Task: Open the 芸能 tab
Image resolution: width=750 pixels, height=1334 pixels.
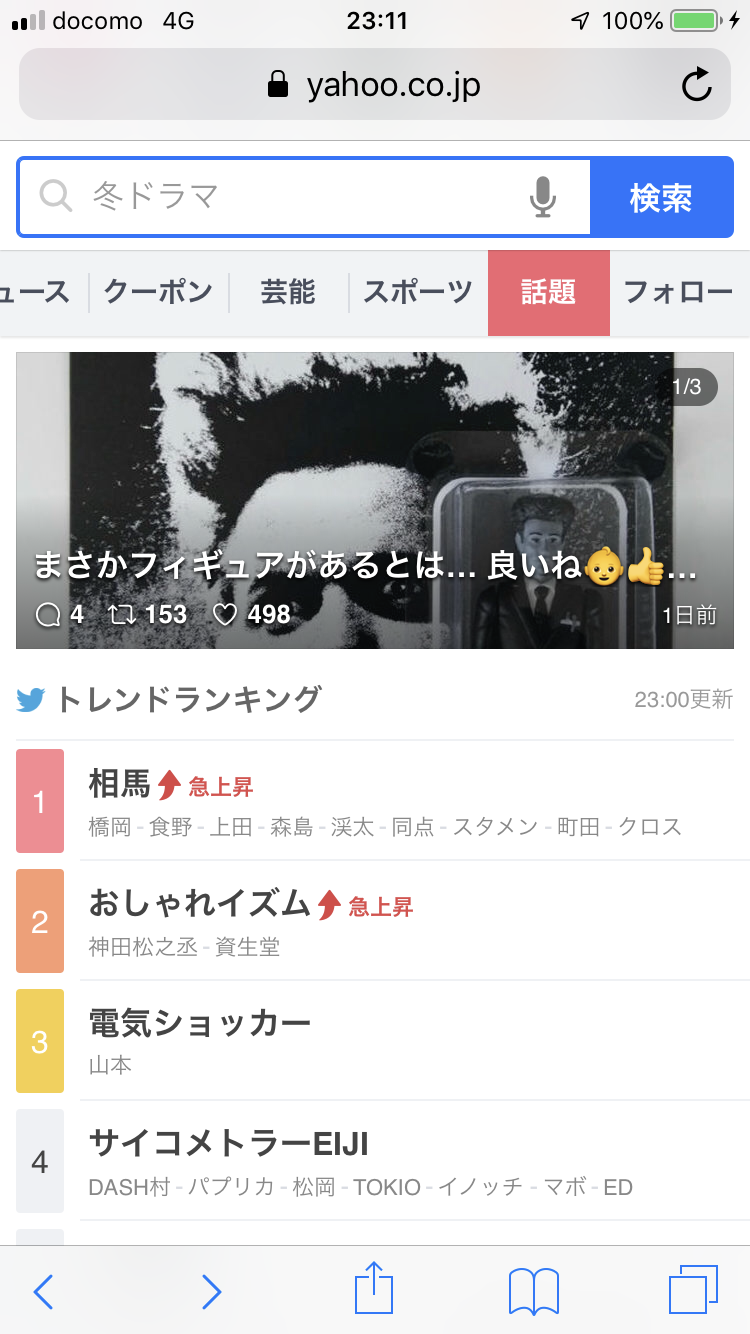Action: [288, 292]
